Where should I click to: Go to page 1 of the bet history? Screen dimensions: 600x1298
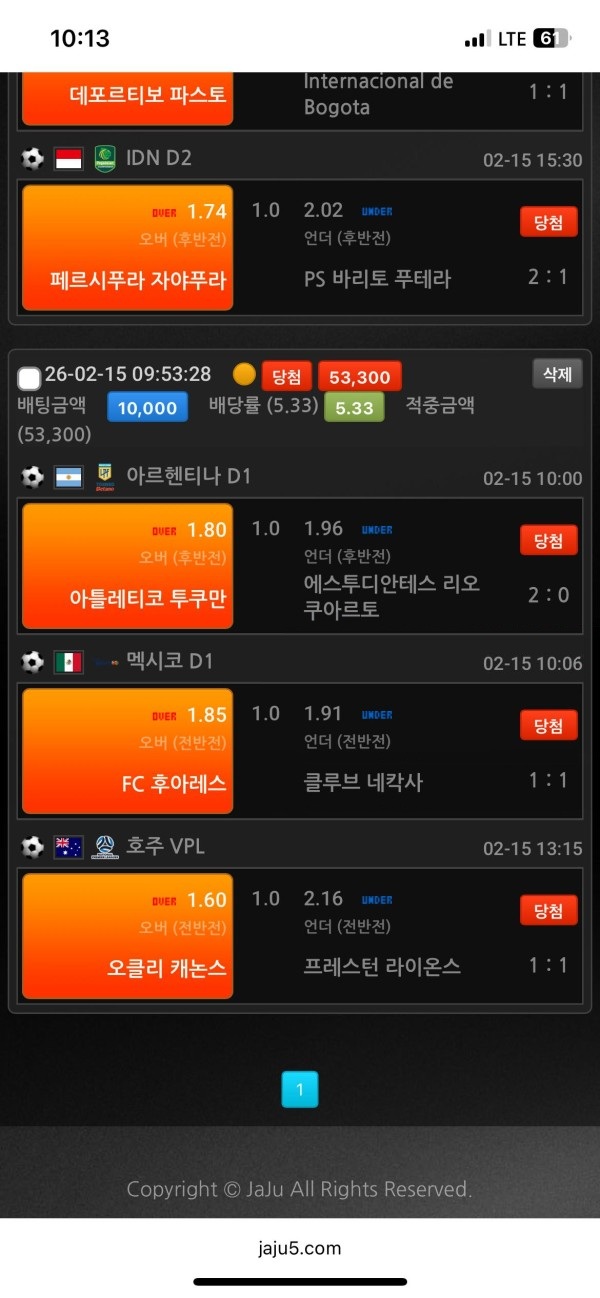[x=300, y=1089]
